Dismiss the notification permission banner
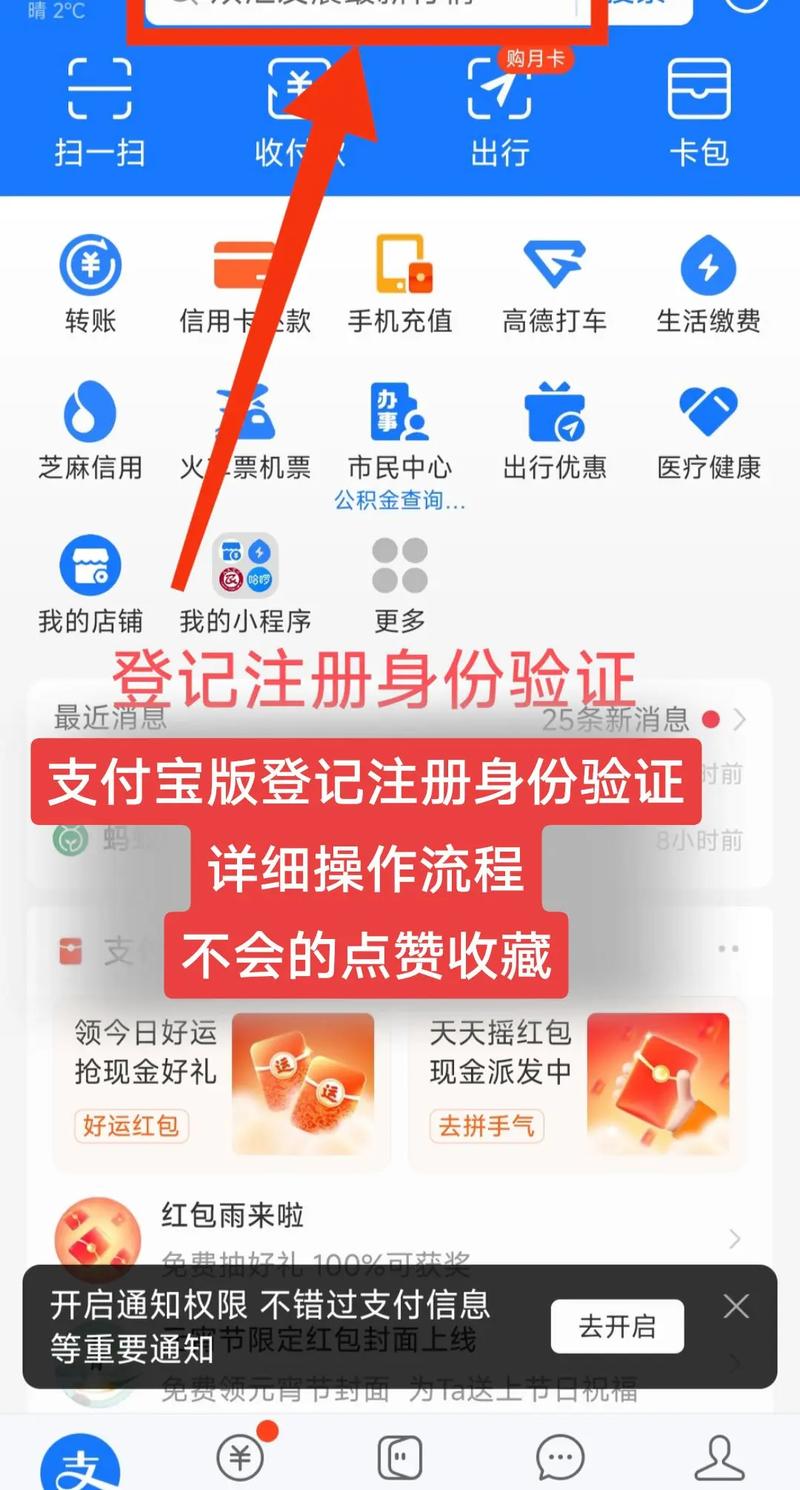 (x=736, y=1306)
